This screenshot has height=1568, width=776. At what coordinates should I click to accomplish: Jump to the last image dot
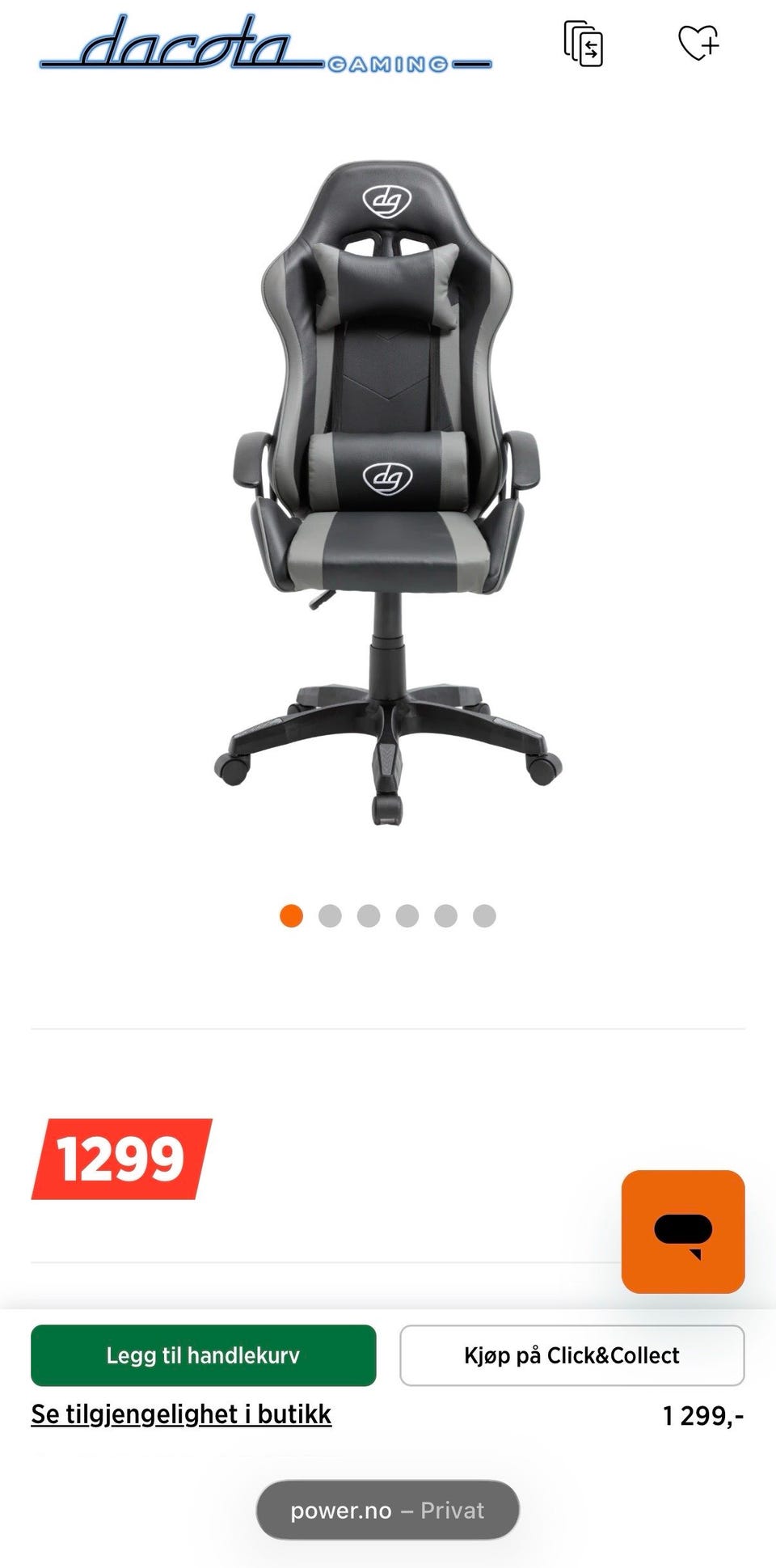[x=484, y=916]
